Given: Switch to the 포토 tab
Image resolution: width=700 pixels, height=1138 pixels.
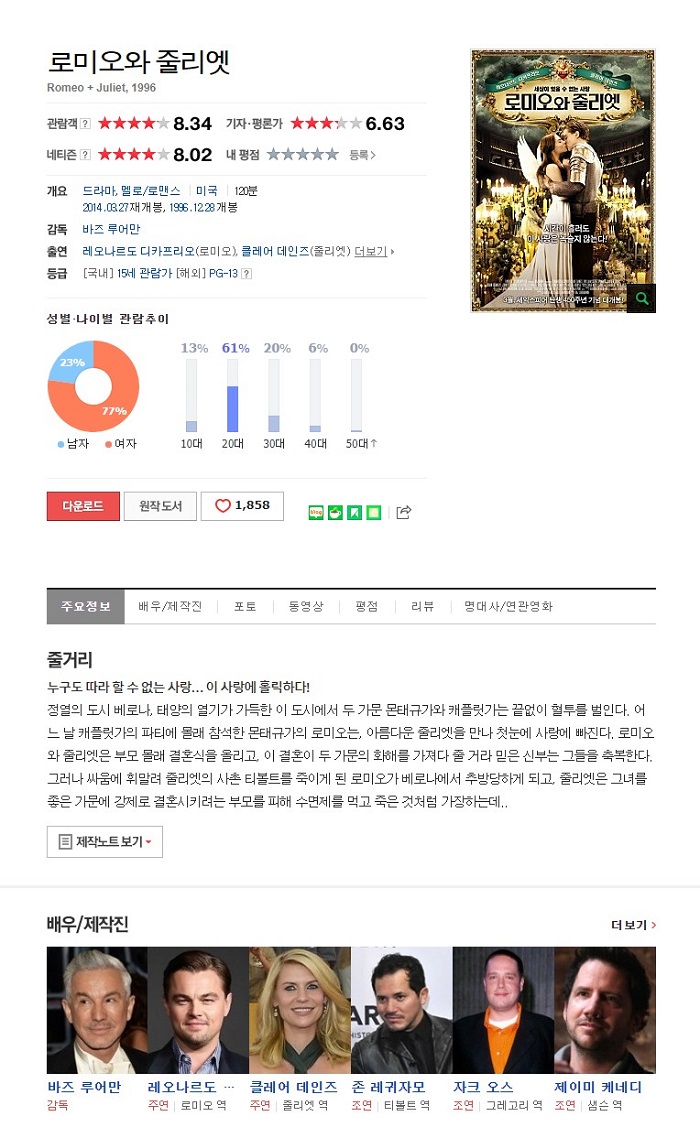Looking at the screenshot, I should click(x=245, y=606).
